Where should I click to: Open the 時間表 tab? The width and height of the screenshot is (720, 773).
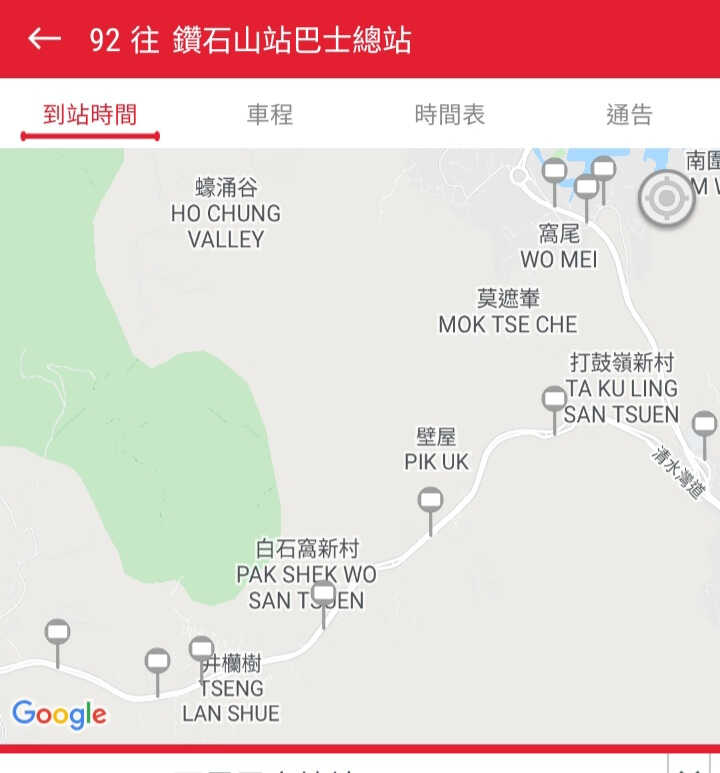[450, 115]
